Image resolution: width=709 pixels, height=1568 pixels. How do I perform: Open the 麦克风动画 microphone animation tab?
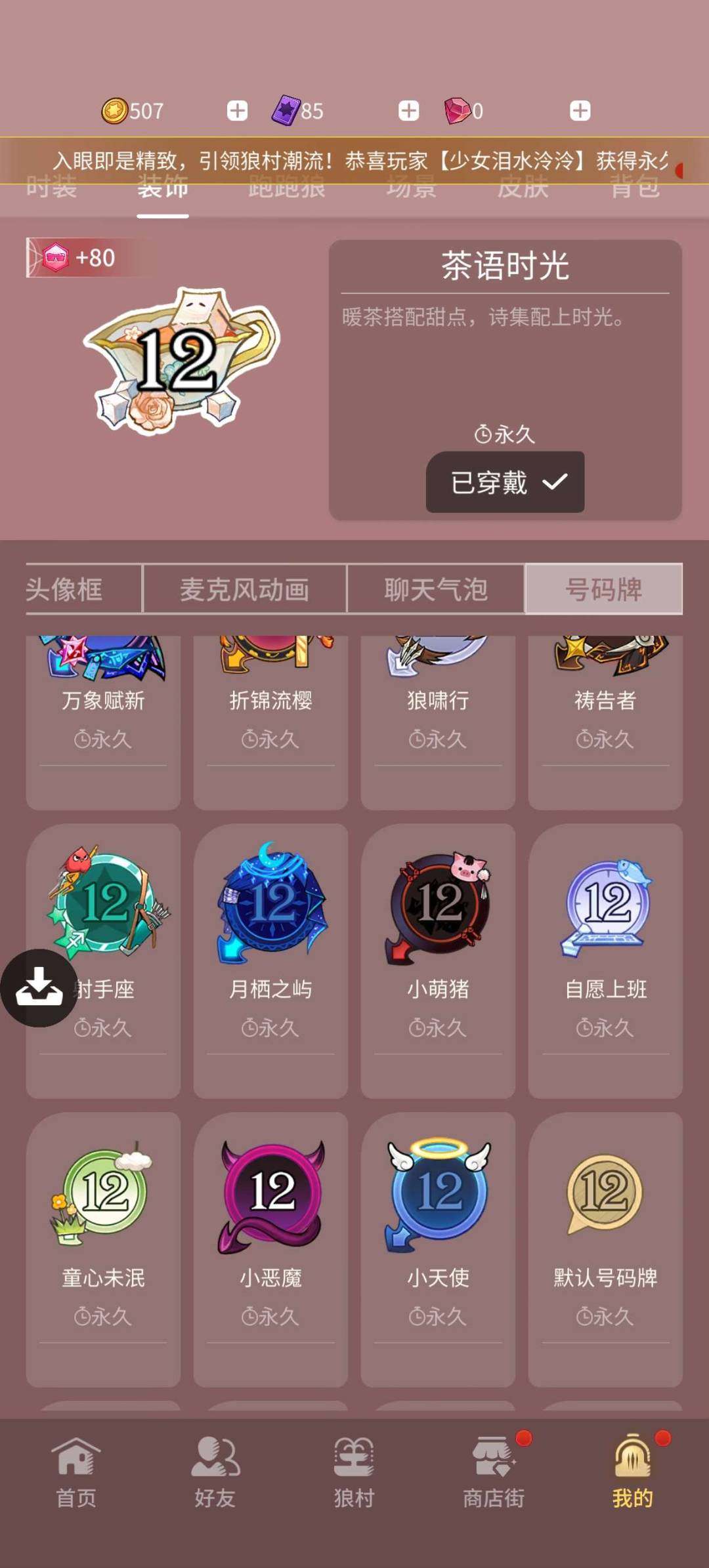click(243, 589)
